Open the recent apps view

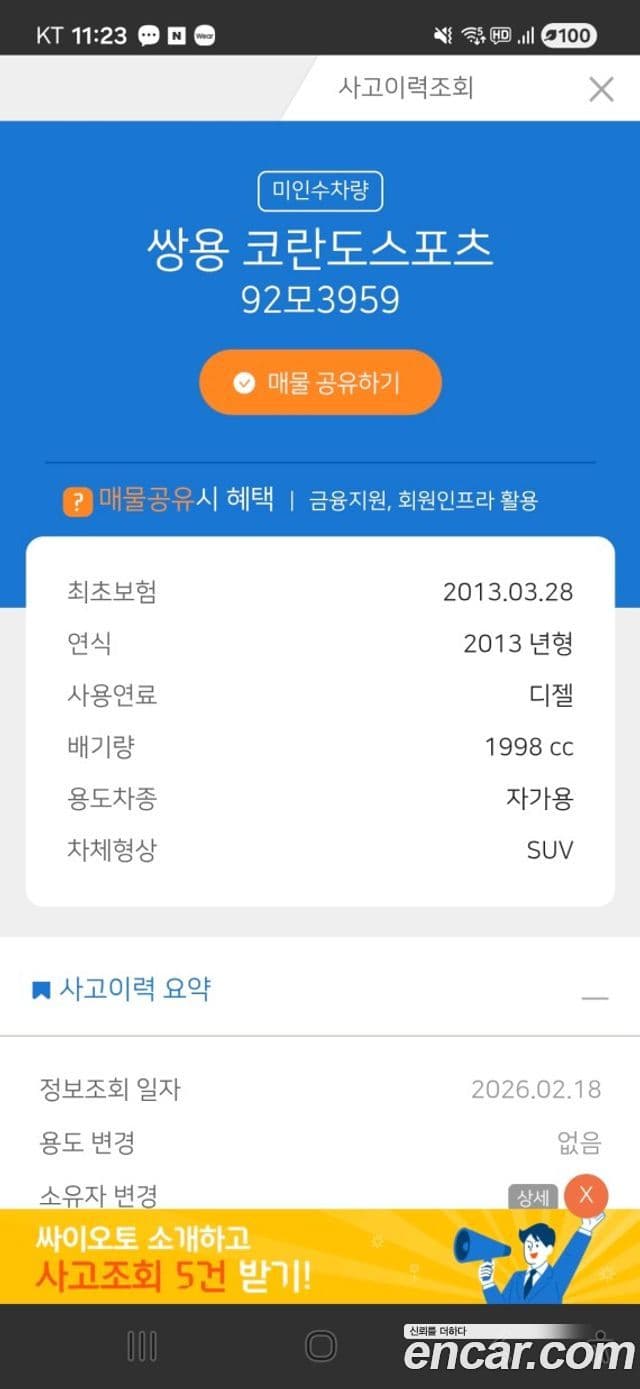pyautogui.click(x=142, y=1345)
